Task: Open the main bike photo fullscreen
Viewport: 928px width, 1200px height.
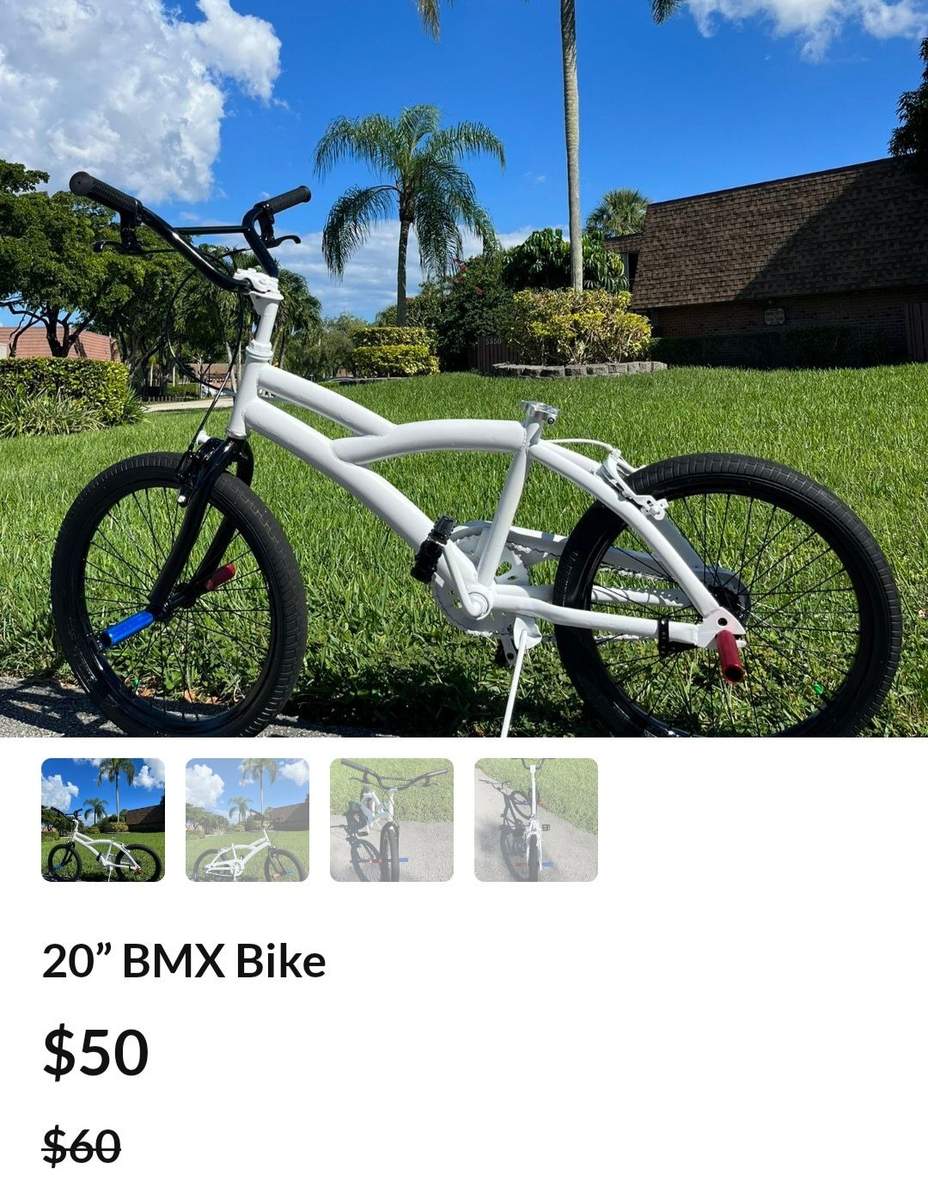Action: tap(464, 370)
